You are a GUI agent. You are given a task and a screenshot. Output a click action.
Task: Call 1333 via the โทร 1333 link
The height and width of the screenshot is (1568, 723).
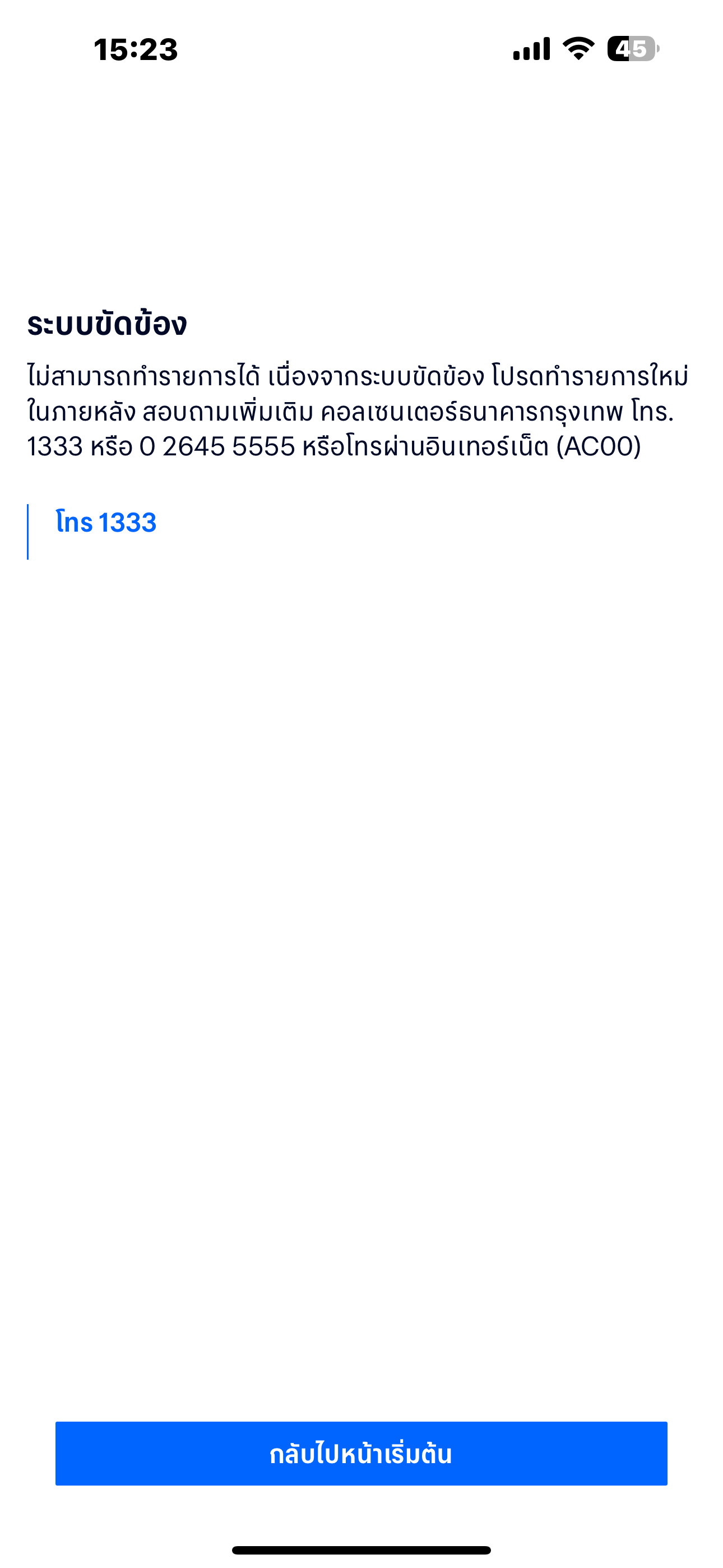coord(106,523)
